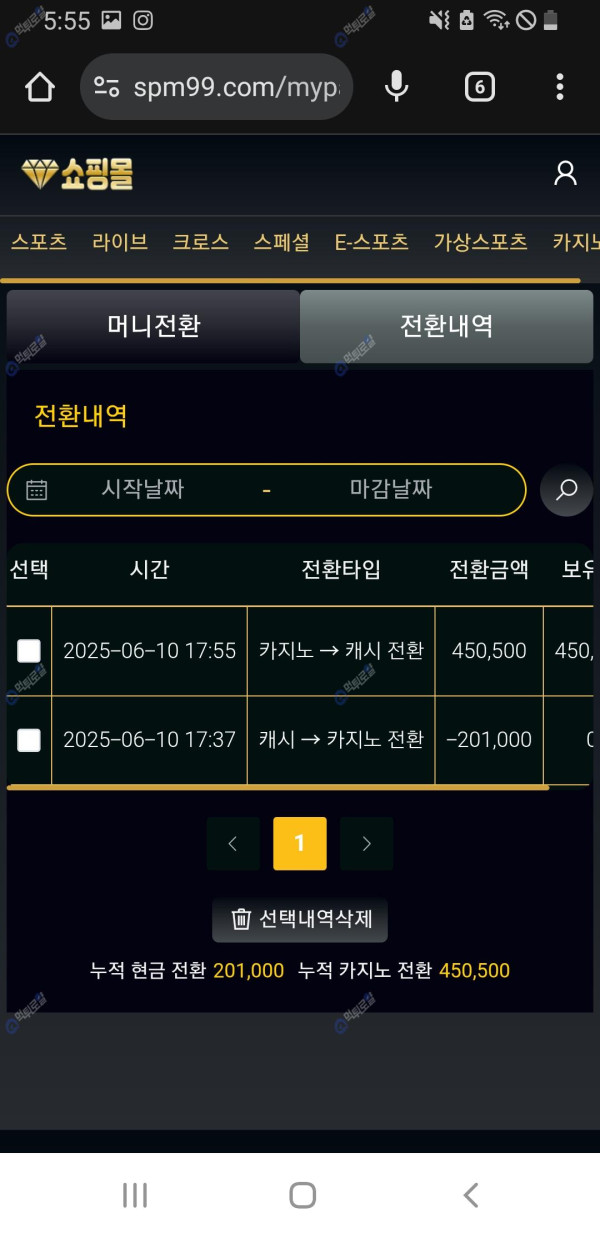600x1233 pixels.
Task: Check the 17:37 캐시 → 카지노 전환 row
Action: pyautogui.click(x=29, y=740)
